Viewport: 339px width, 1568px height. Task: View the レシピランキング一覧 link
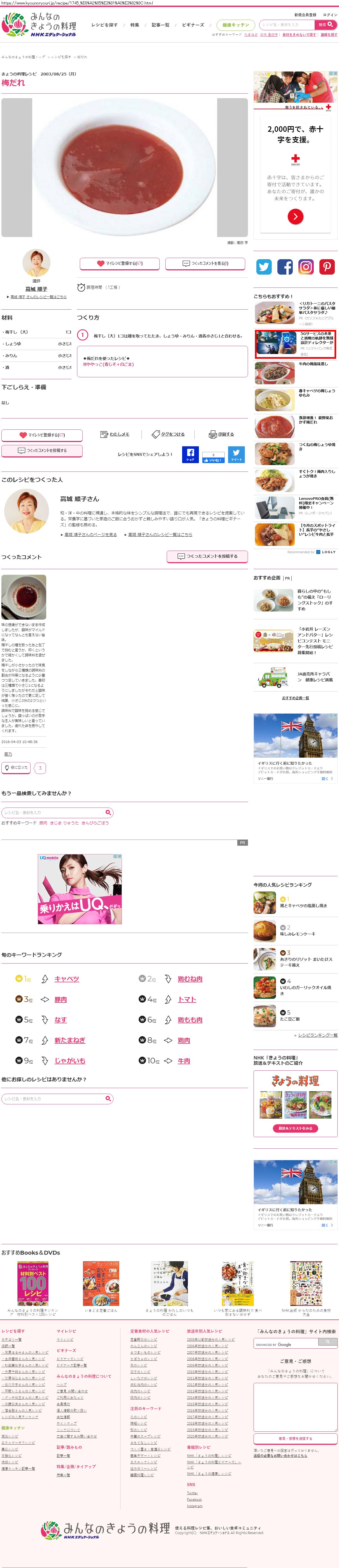coord(318,1035)
